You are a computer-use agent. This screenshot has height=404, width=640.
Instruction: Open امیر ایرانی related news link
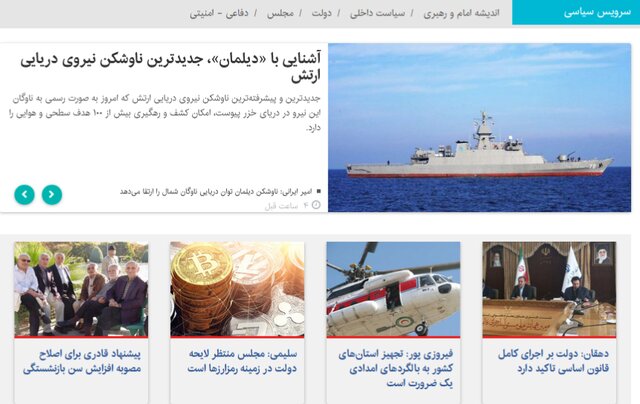coord(220,190)
